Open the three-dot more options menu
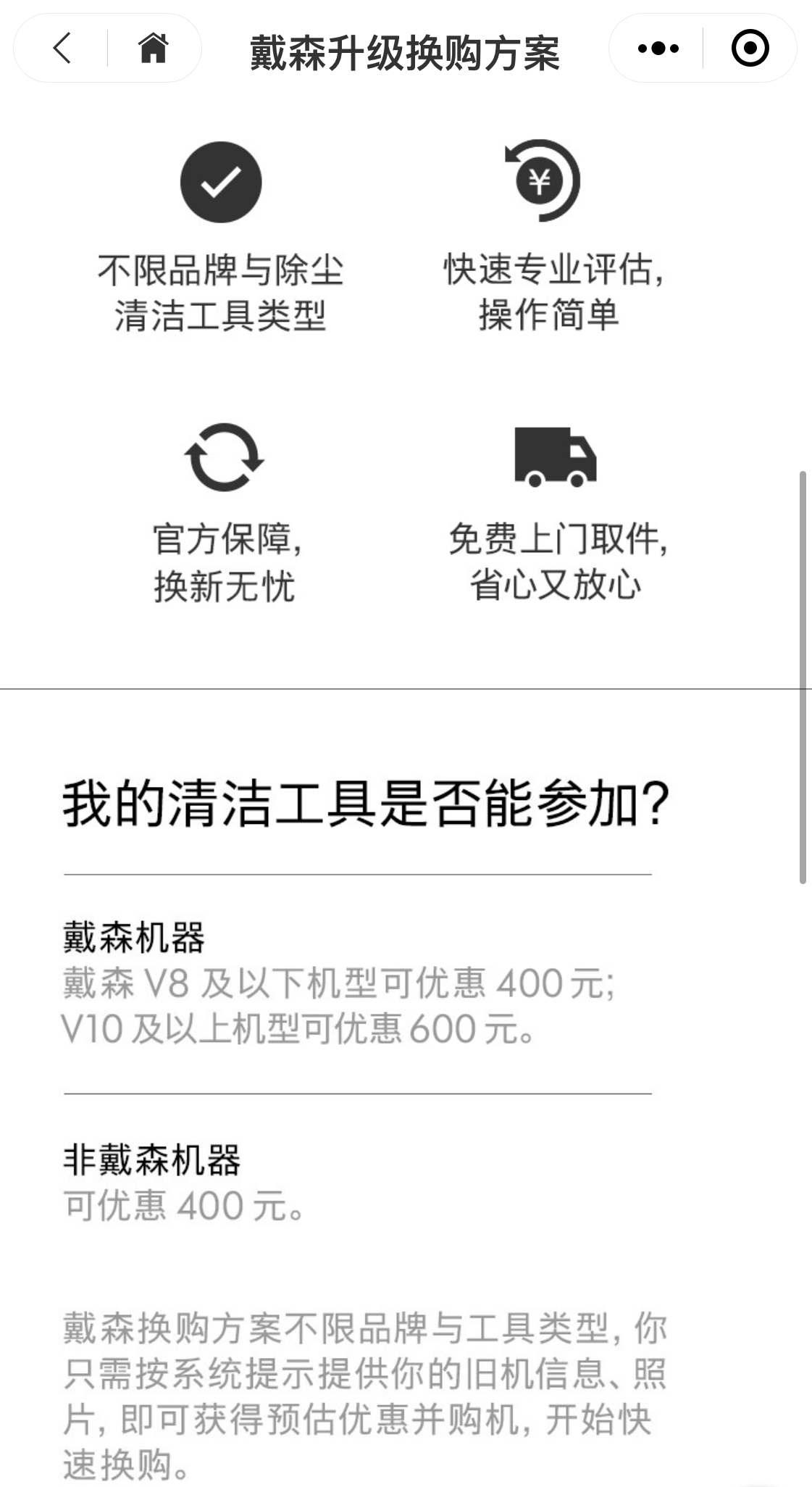This screenshot has width=812, height=1487. coord(658,49)
